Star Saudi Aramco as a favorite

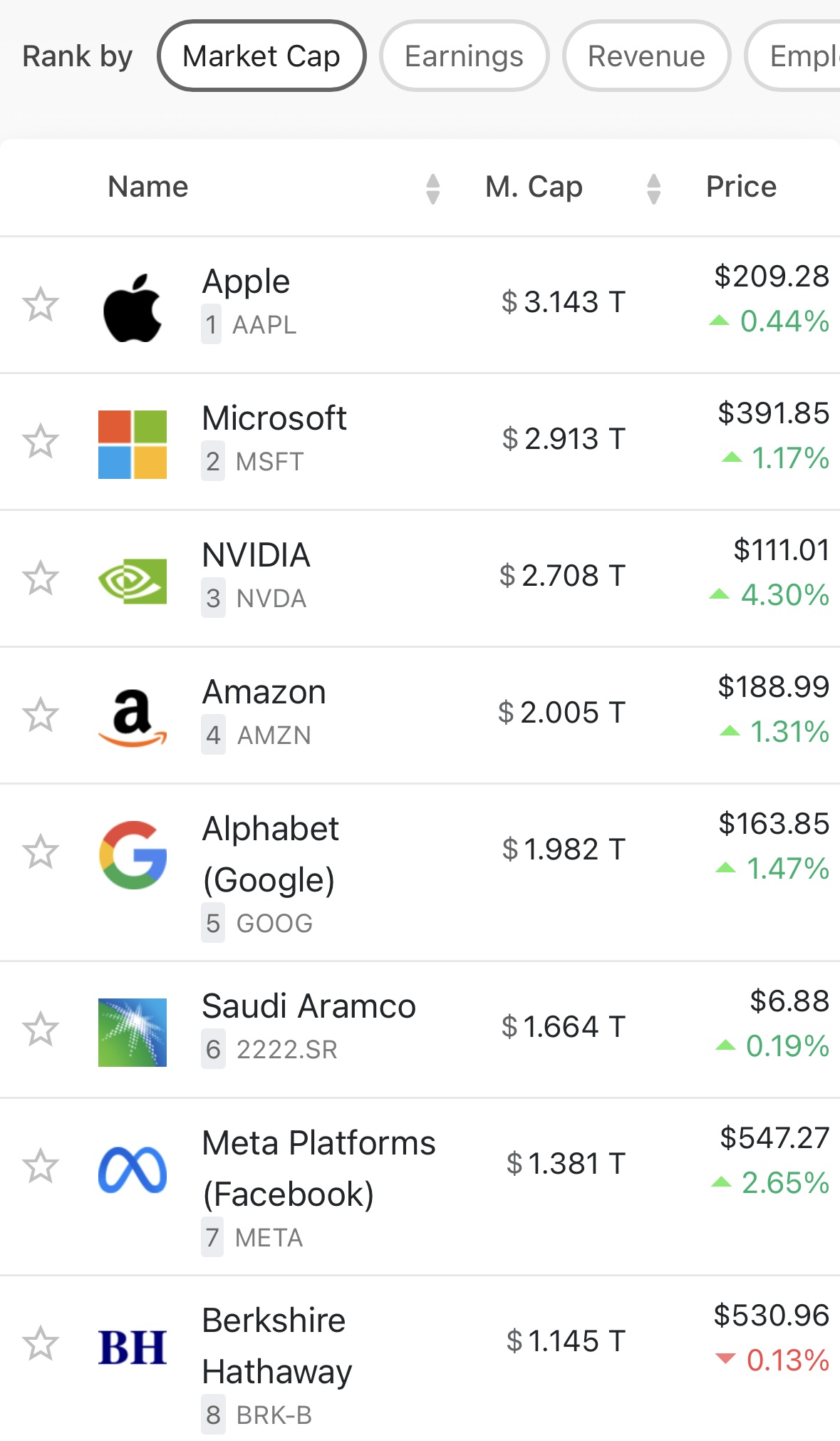(41, 1030)
